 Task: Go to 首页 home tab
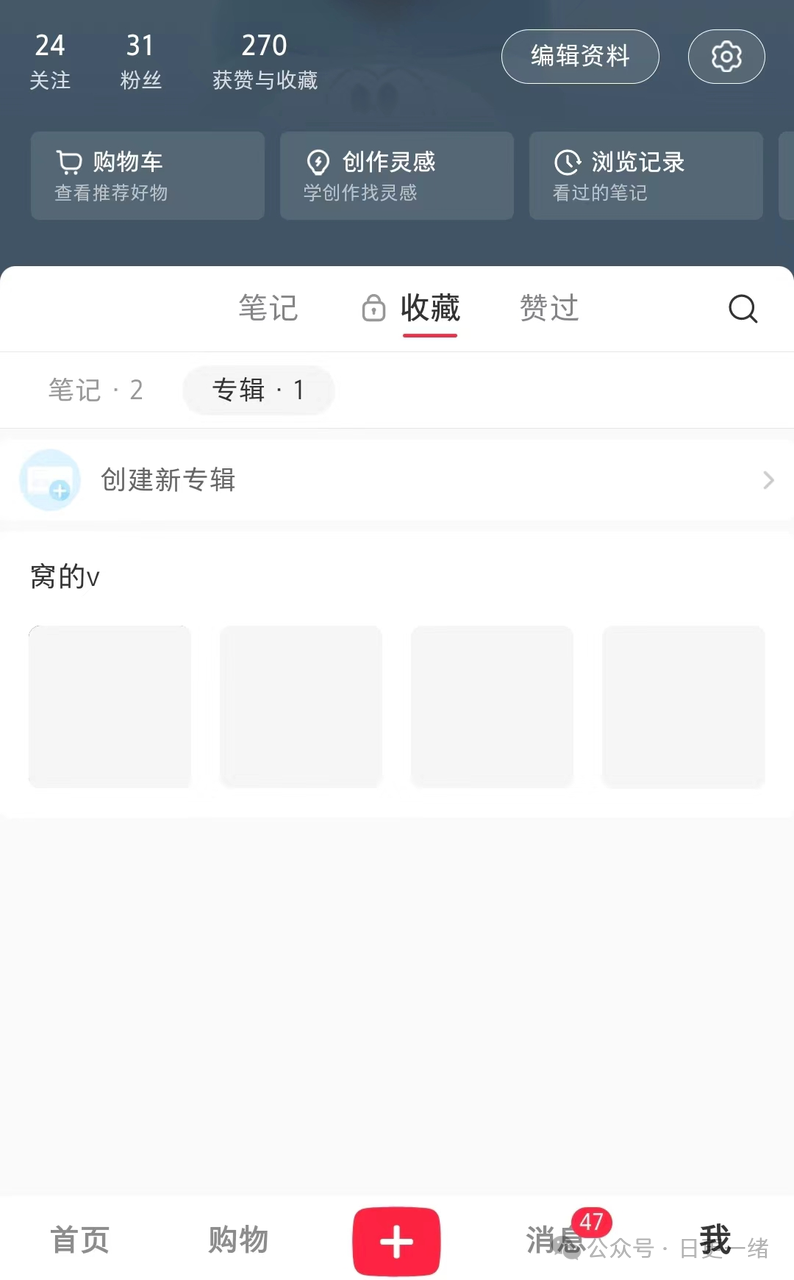point(80,1240)
